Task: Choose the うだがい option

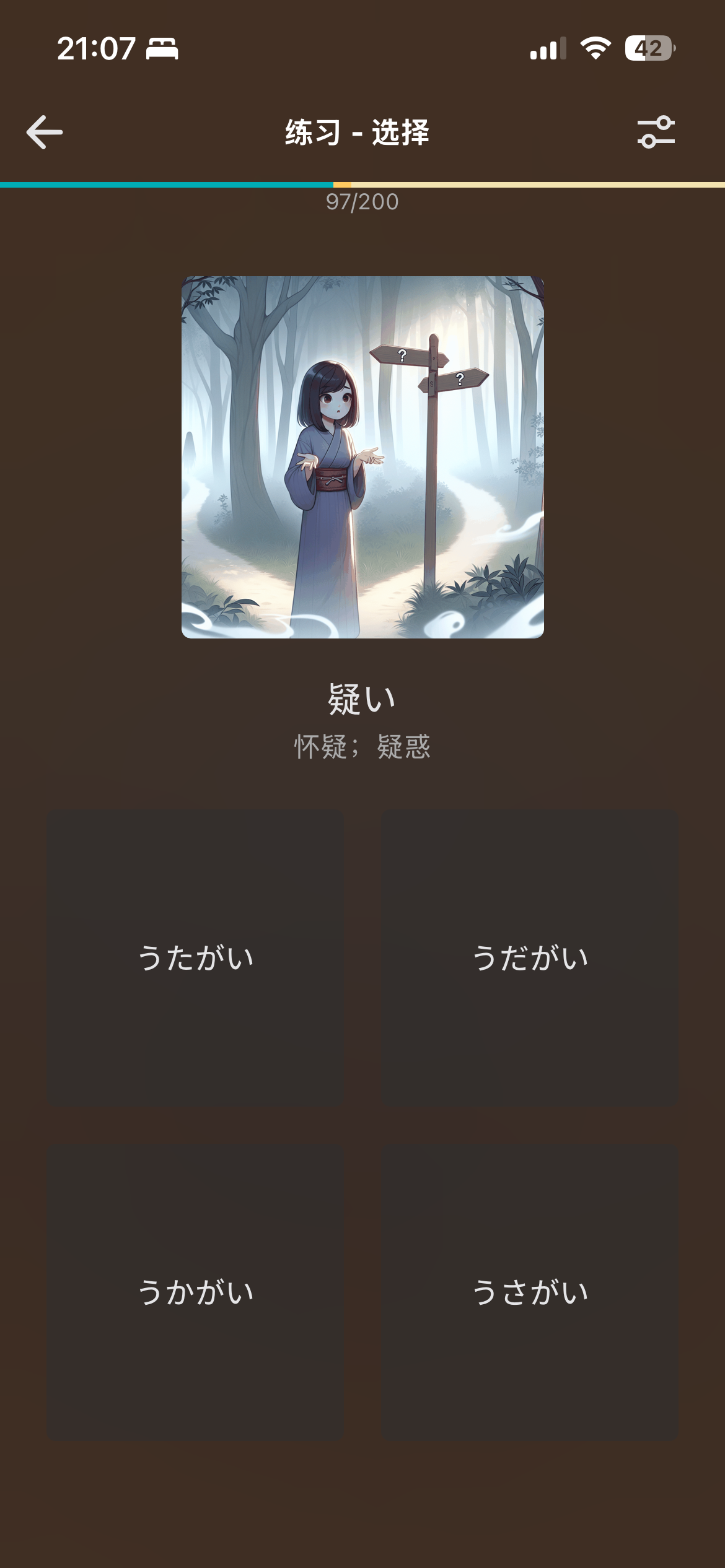Action: (x=530, y=958)
